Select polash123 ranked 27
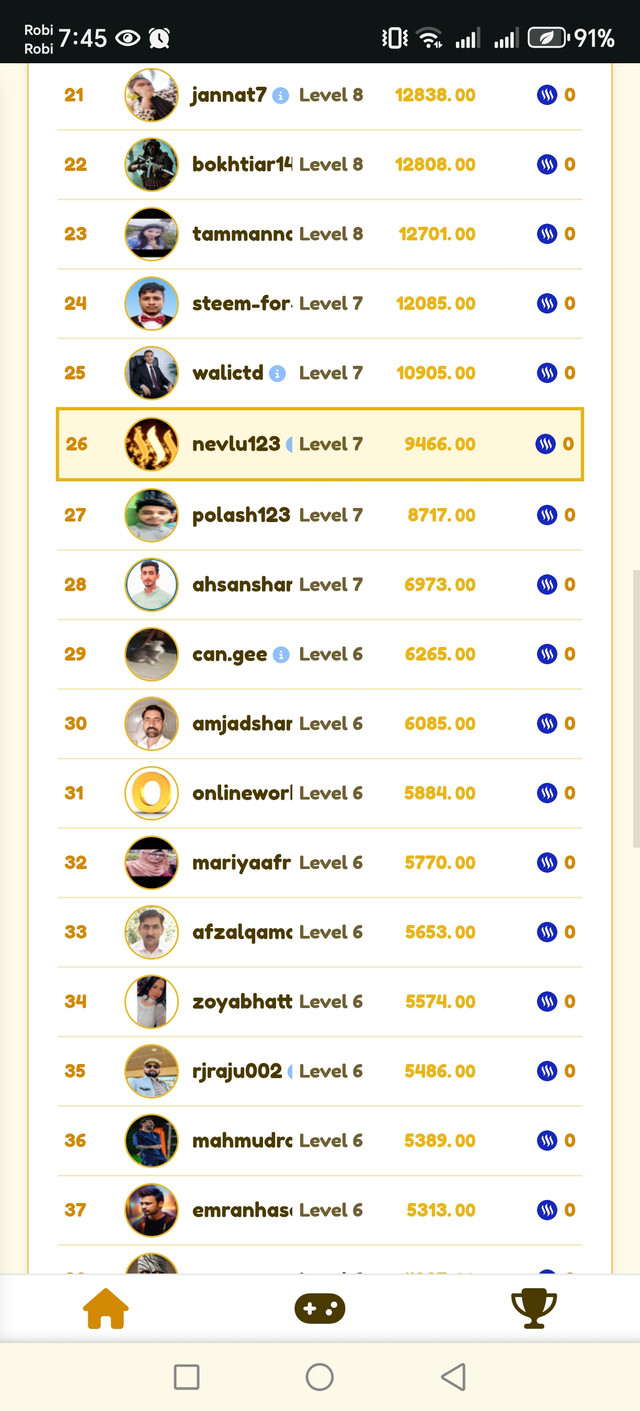 (320, 515)
